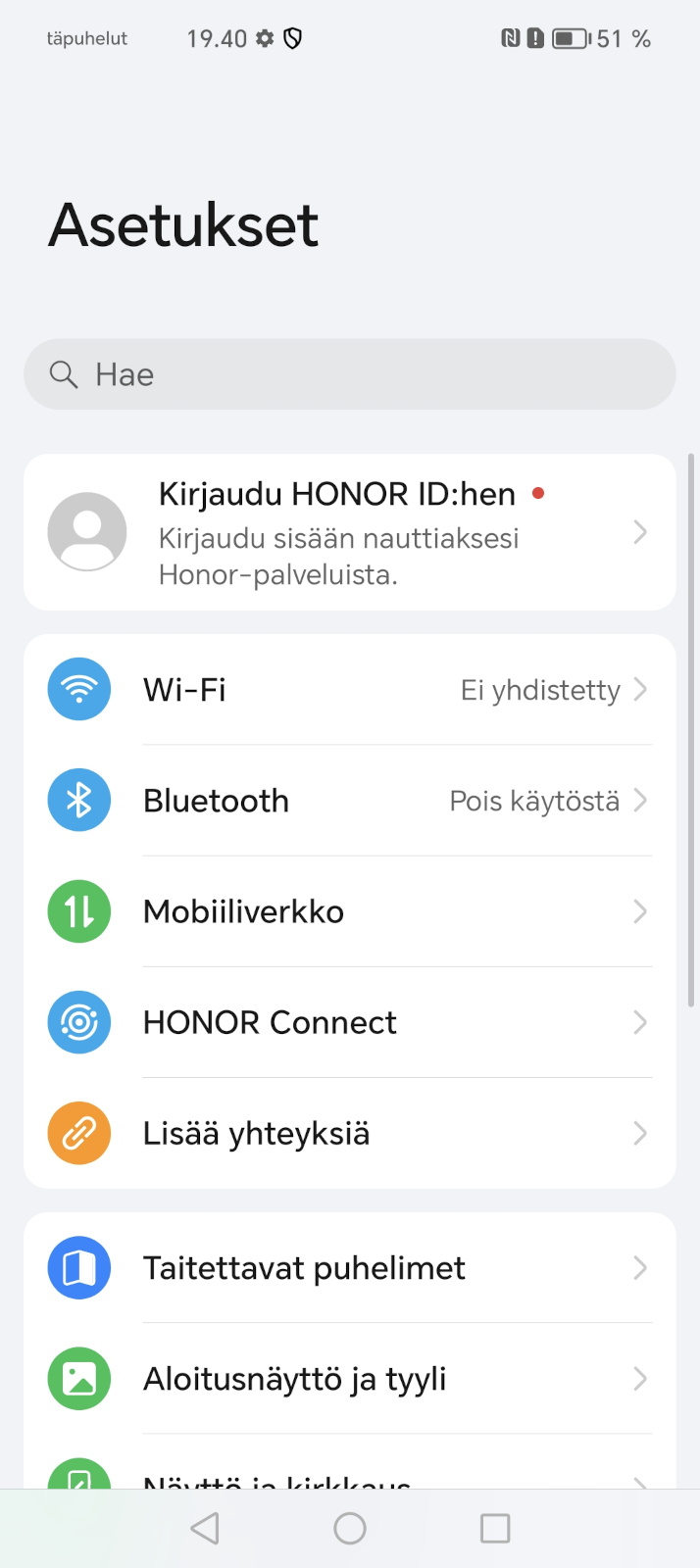
Task: Open Kirjaudu HONOR ID:hen sign-in row
Action: pos(349,532)
